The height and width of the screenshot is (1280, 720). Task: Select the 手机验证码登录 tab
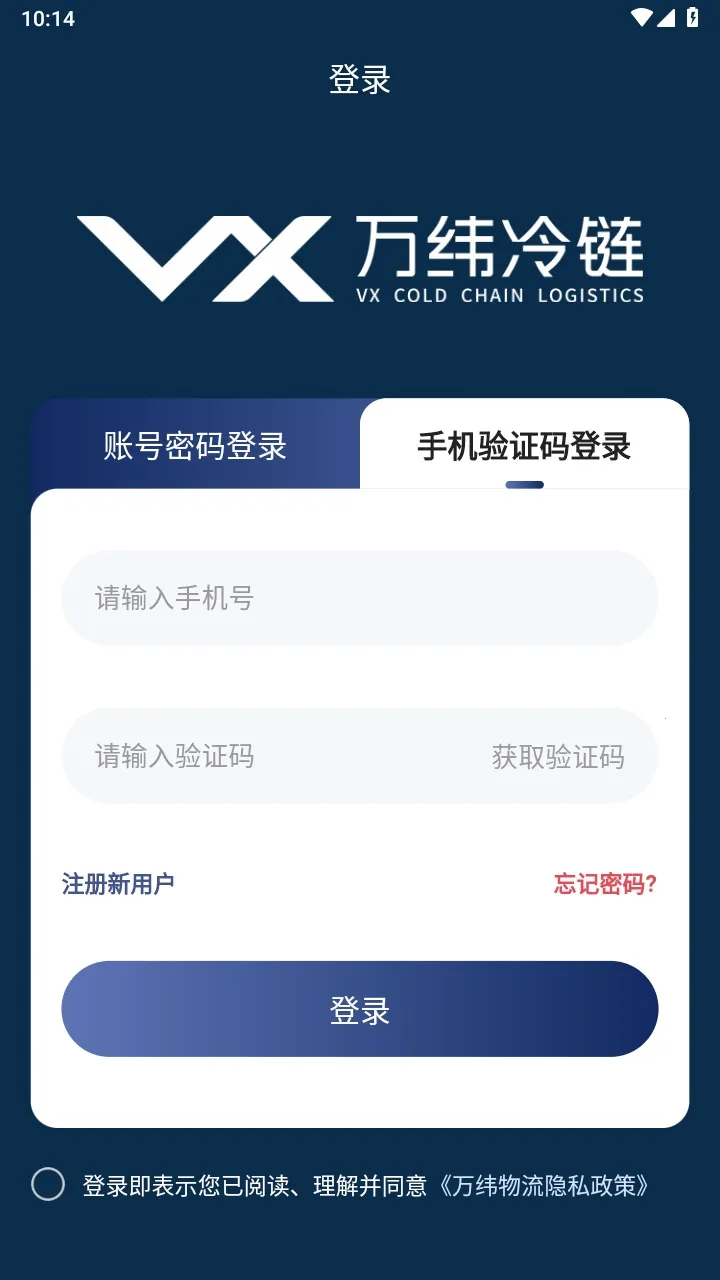click(x=526, y=446)
